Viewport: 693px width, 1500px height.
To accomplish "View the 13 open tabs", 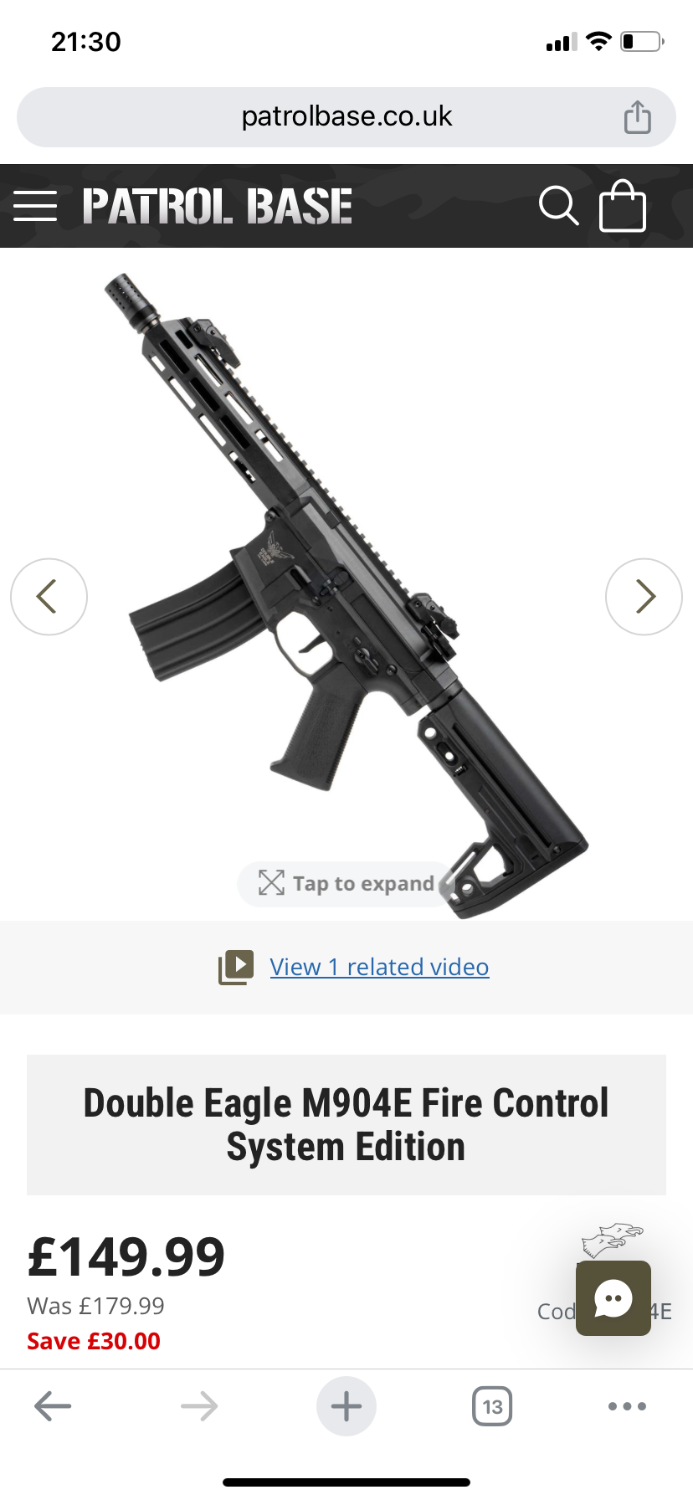I will 492,1407.
